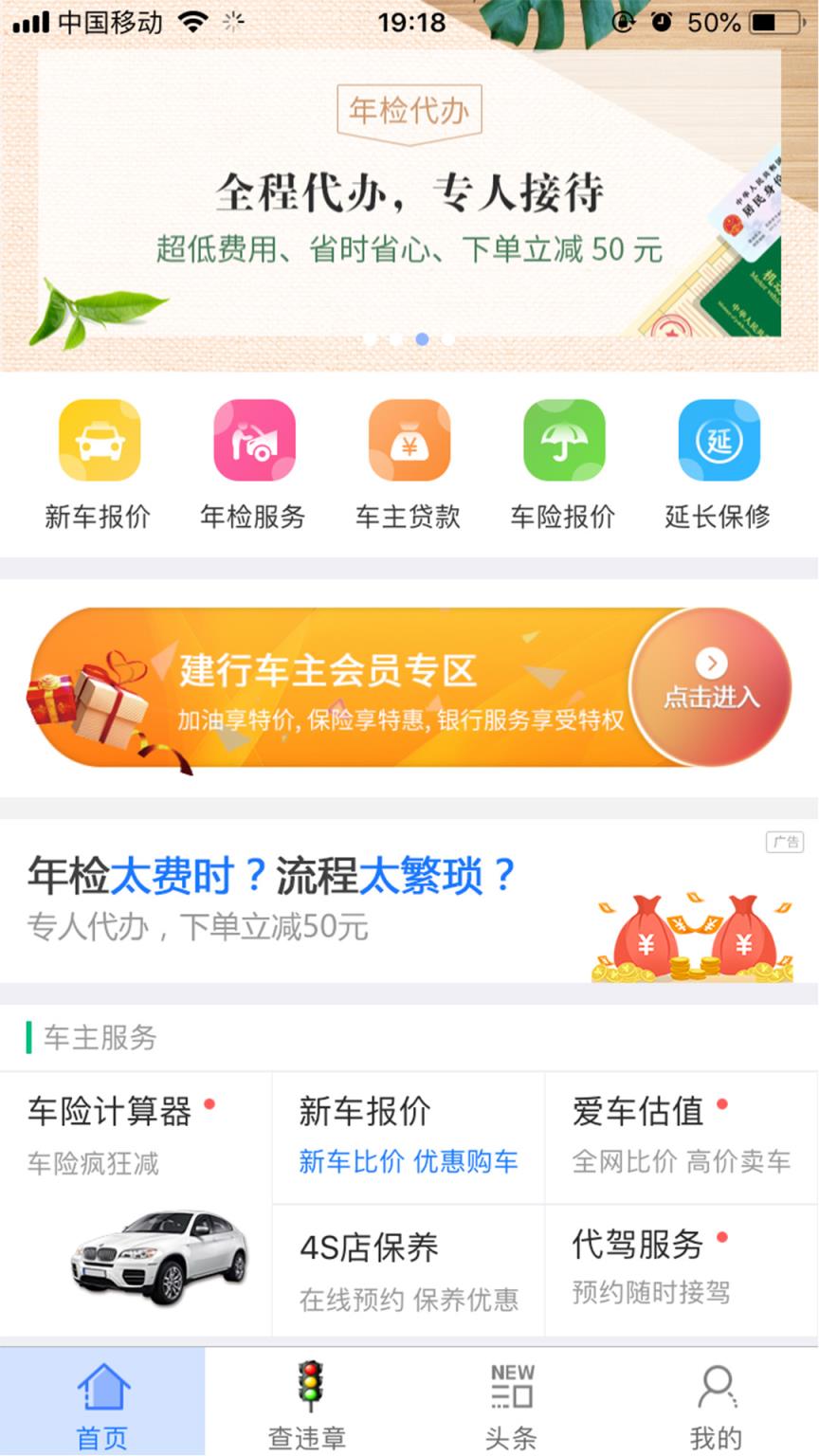The image size is (819, 1456).
Task: Open 车主贷款 money bag icon
Action: point(409,440)
